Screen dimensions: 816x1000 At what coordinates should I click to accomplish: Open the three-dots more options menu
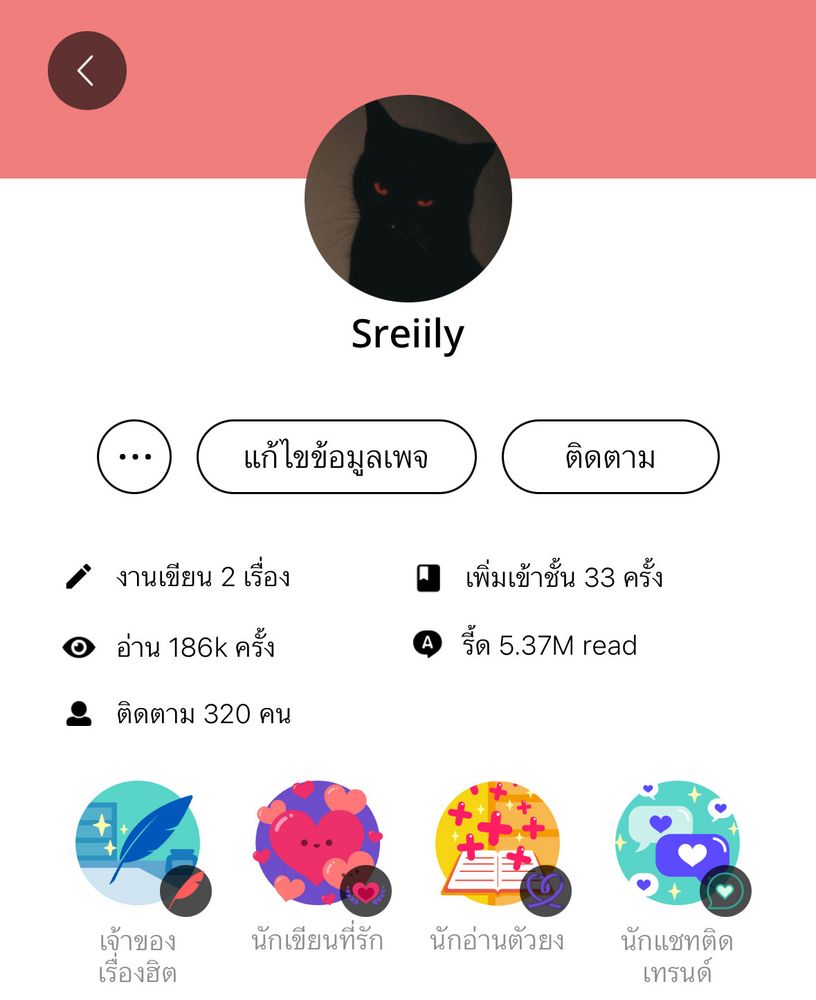134,457
